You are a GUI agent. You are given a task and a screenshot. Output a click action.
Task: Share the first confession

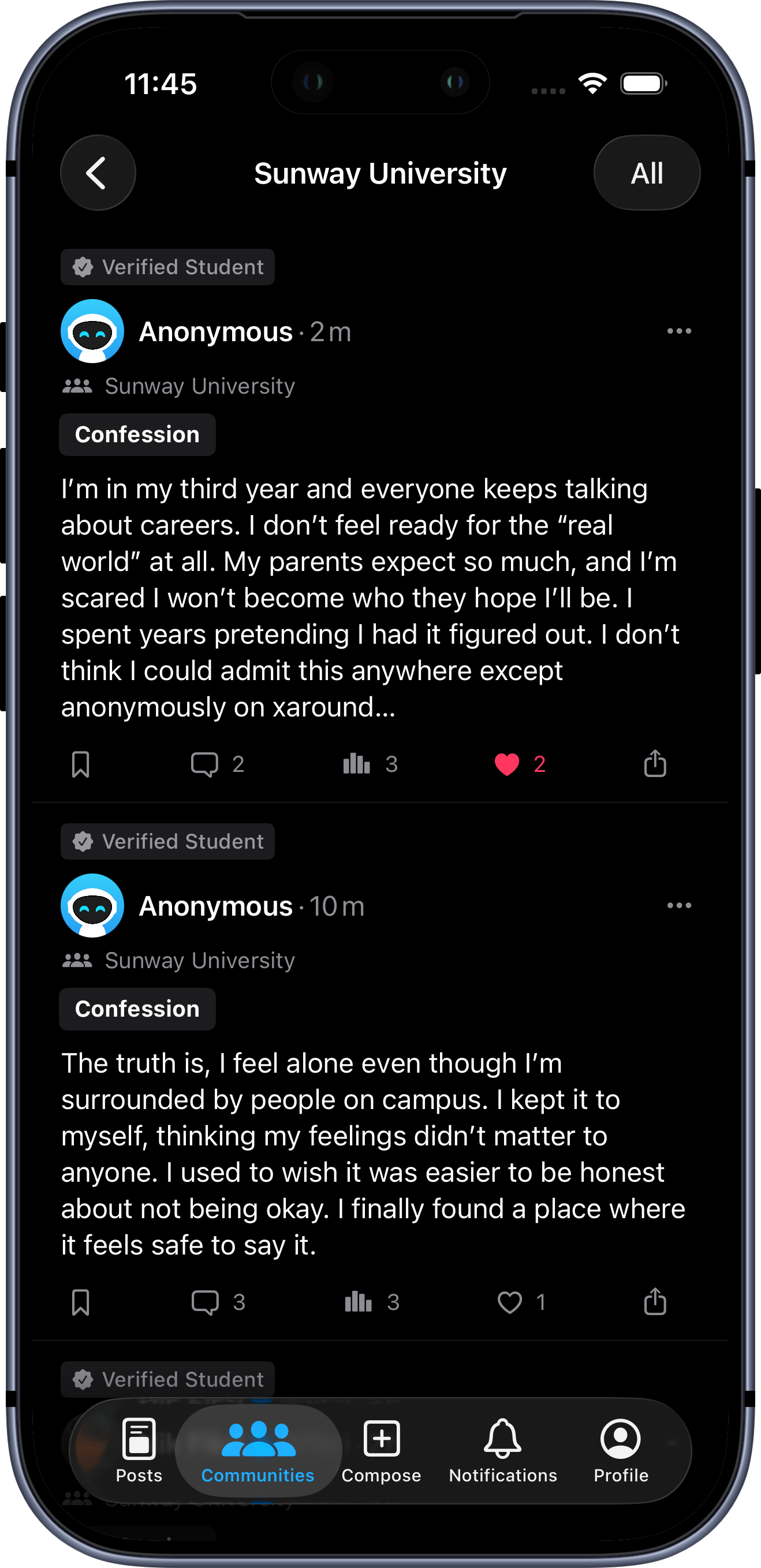[654, 764]
